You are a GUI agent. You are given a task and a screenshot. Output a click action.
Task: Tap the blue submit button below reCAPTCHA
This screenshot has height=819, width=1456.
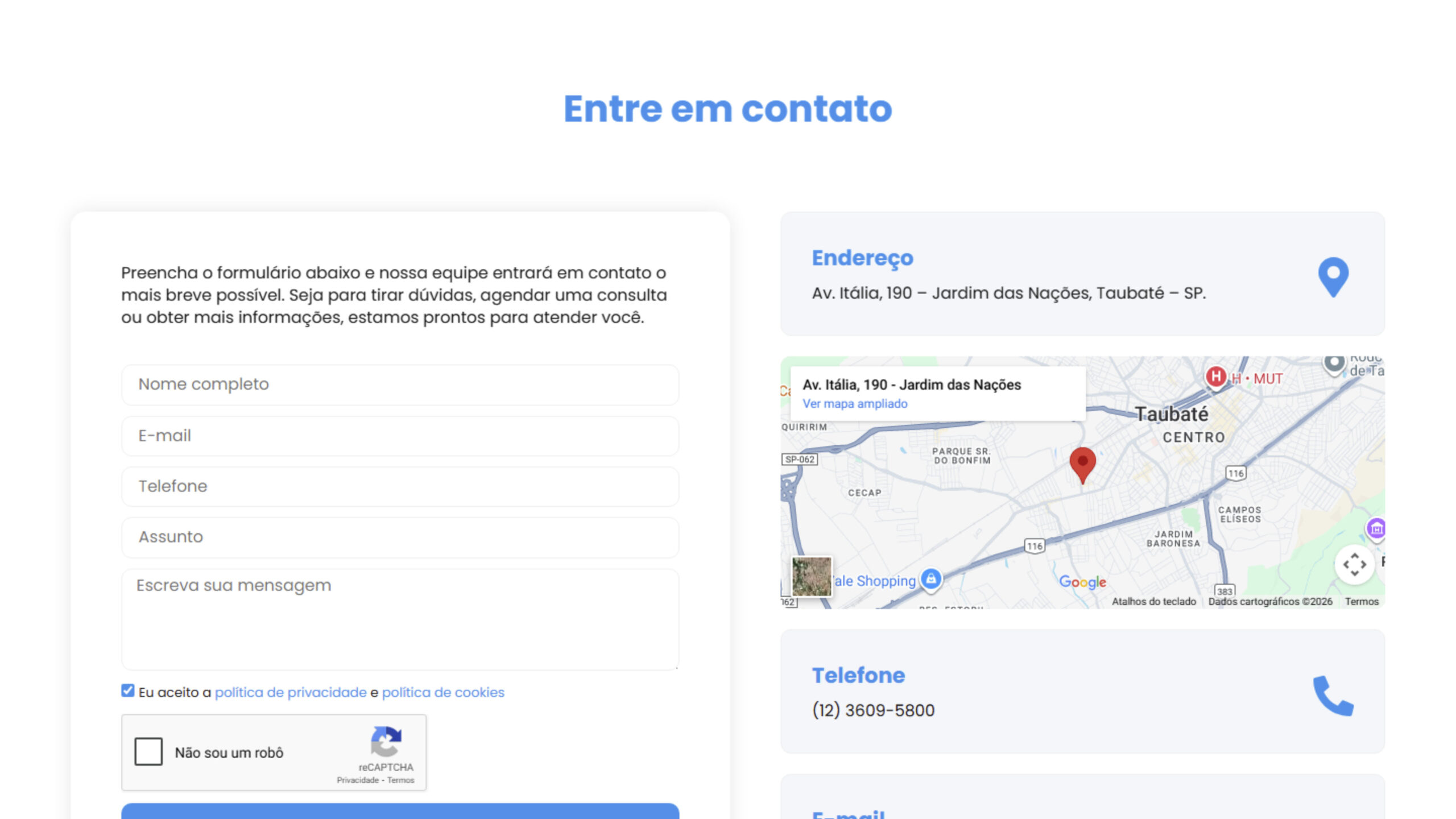[x=400, y=812]
